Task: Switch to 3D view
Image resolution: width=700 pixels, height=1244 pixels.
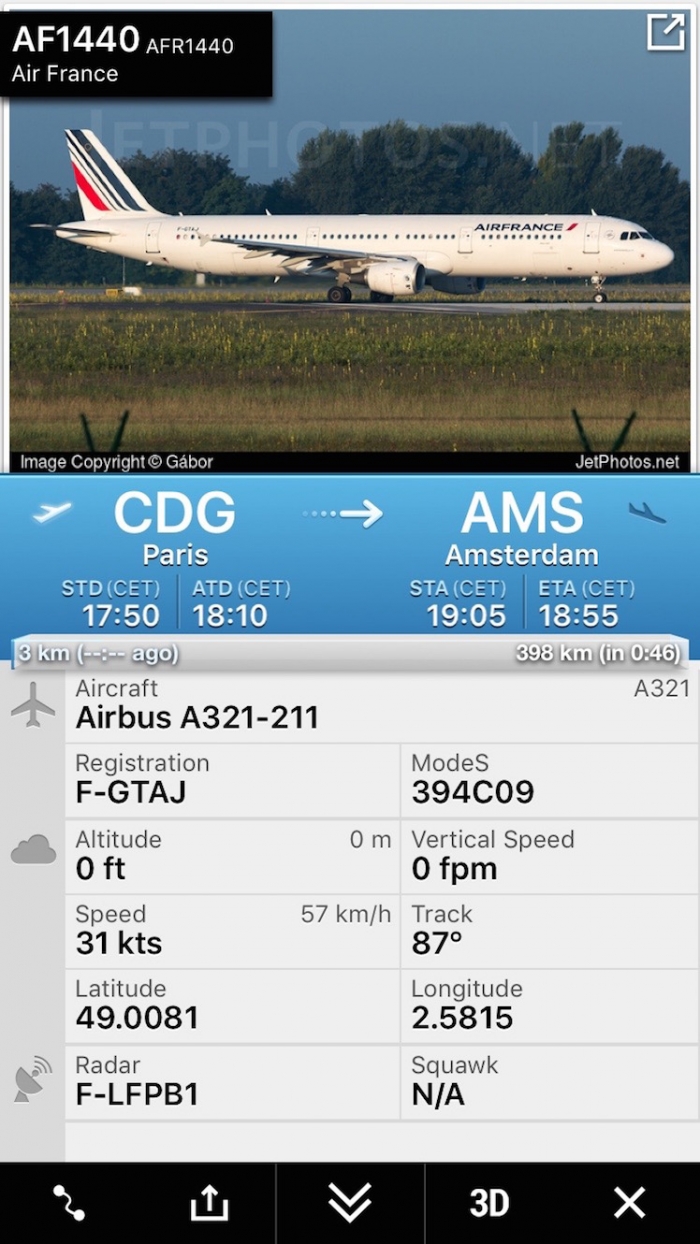Action: (489, 1203)
